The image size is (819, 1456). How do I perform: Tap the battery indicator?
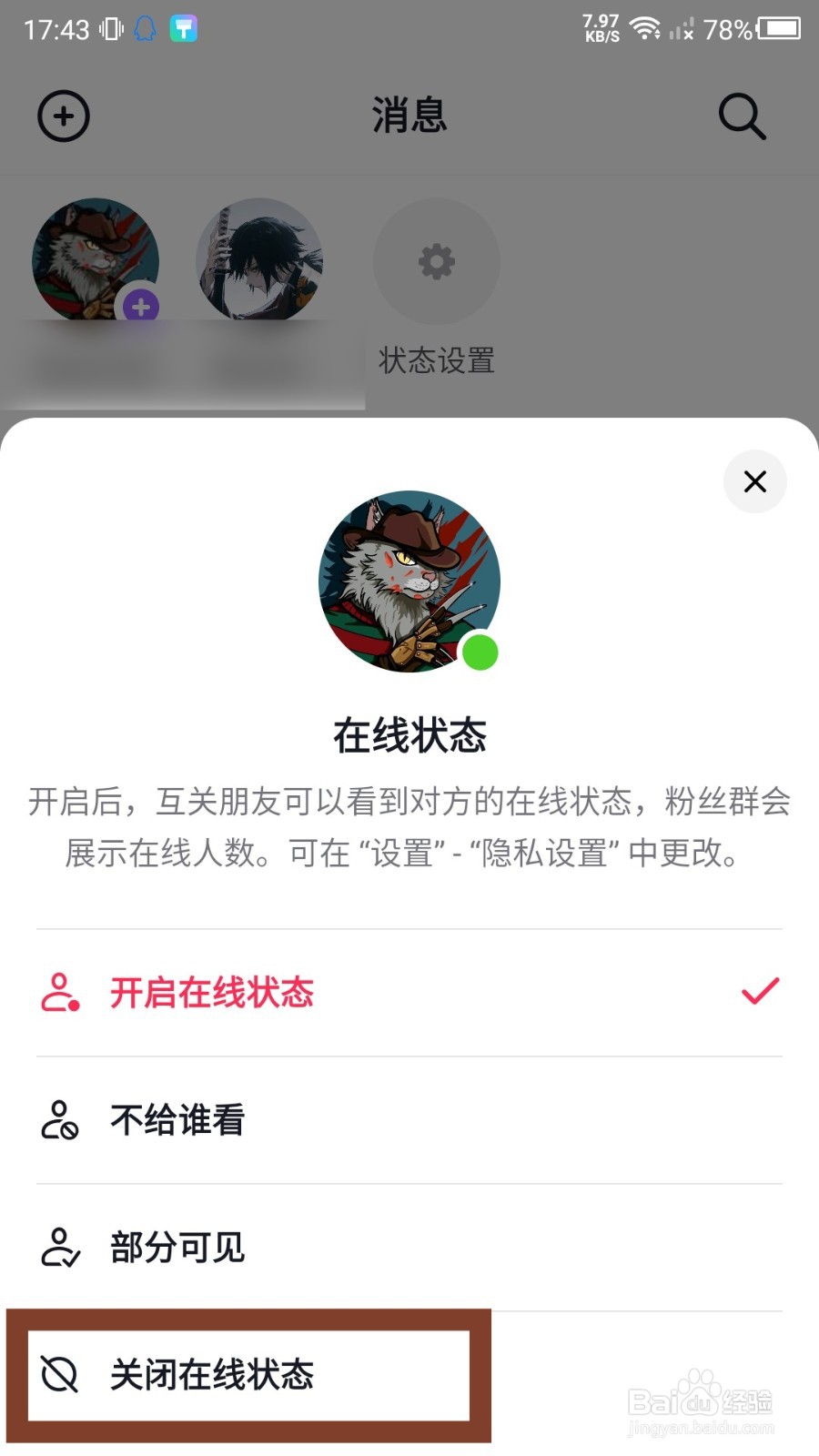[779, 27]
